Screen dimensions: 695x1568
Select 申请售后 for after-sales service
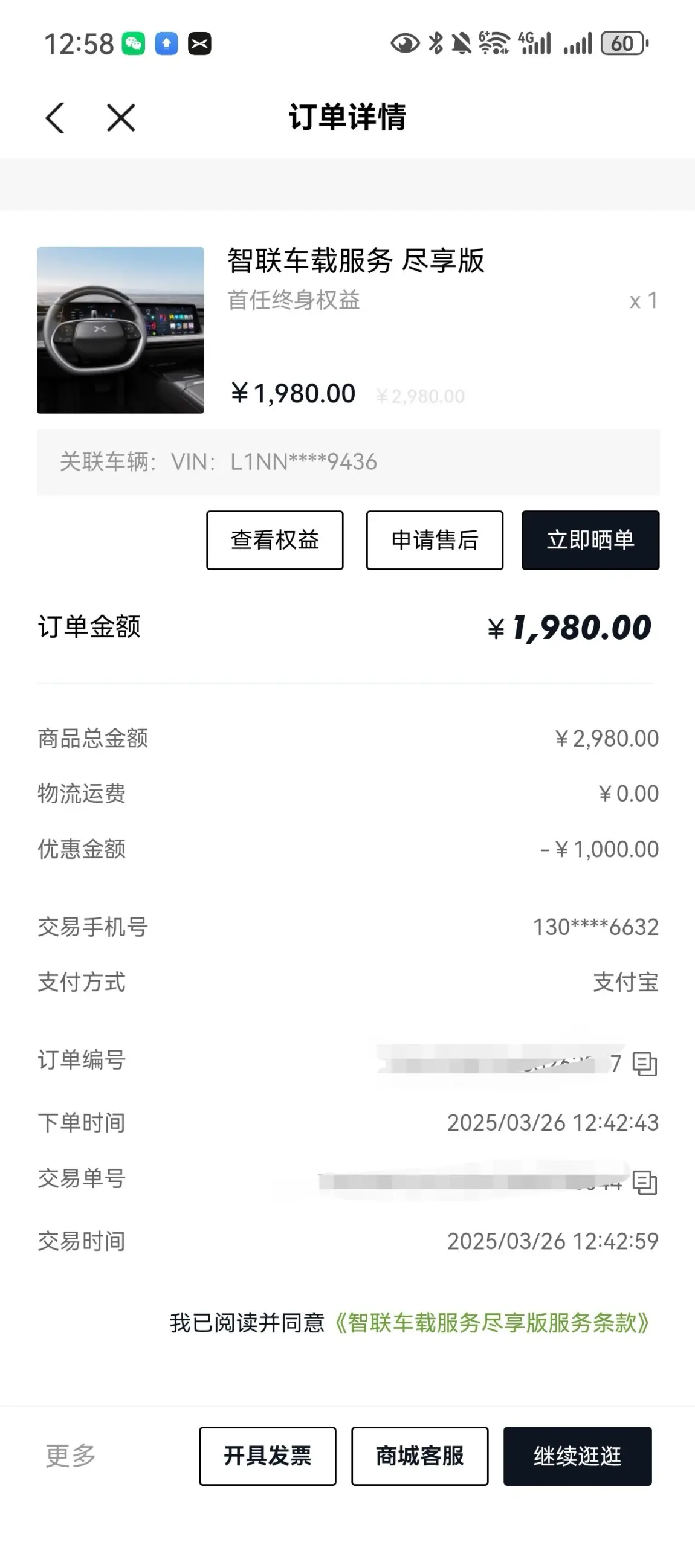click(435, 540)
